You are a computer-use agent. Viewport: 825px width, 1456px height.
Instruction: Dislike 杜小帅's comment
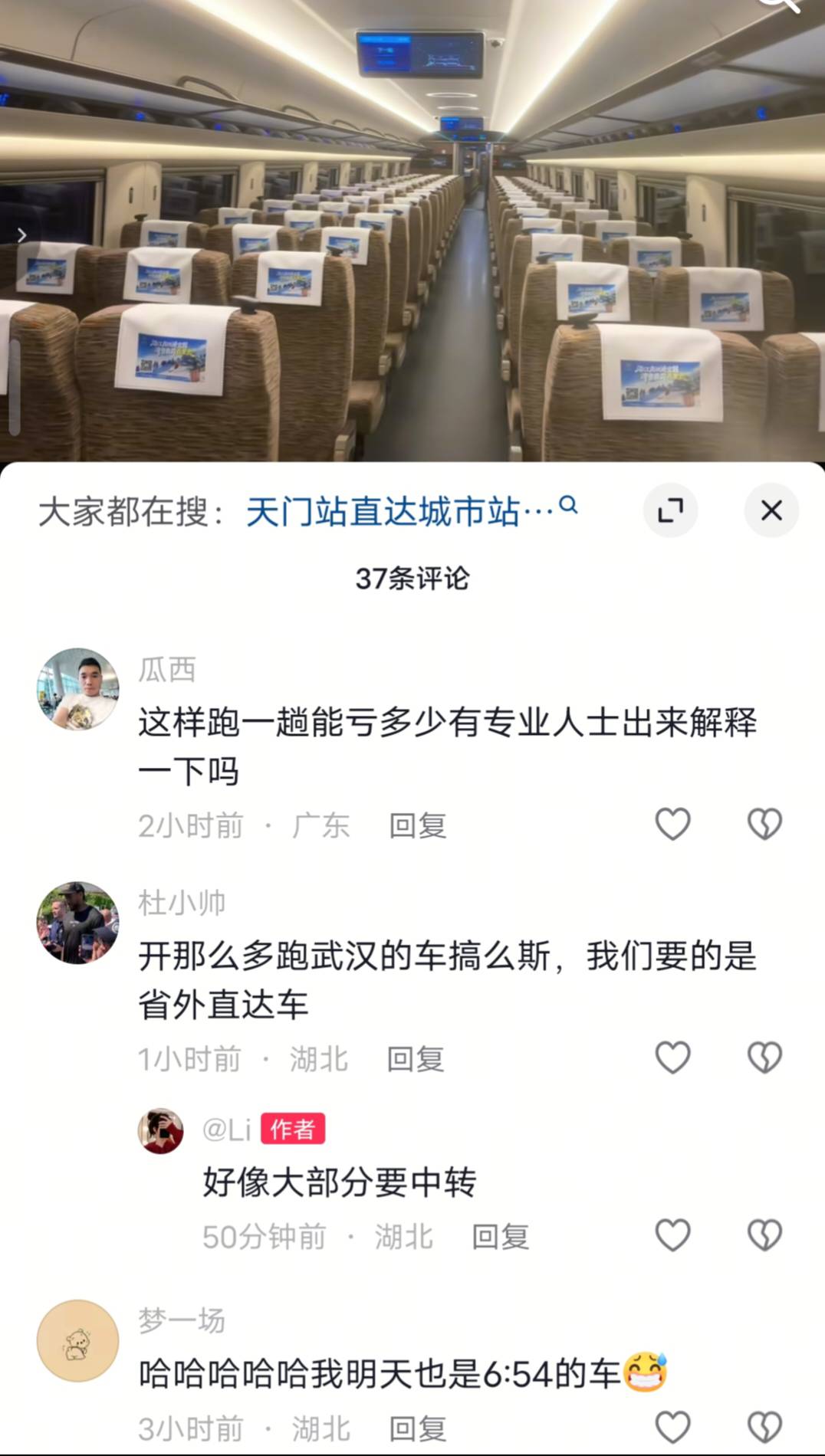pos(764,1058)
